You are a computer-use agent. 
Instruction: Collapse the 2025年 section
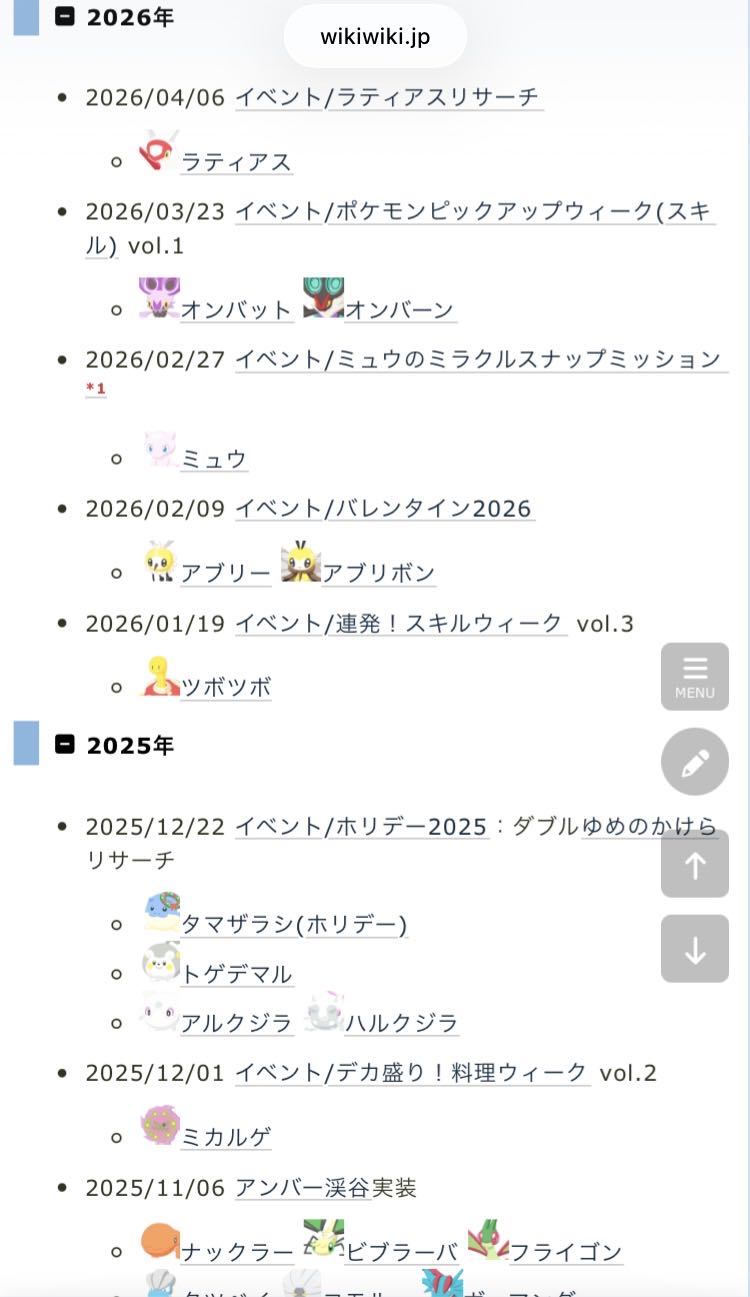pyautogui.click(x=65, y=745)
